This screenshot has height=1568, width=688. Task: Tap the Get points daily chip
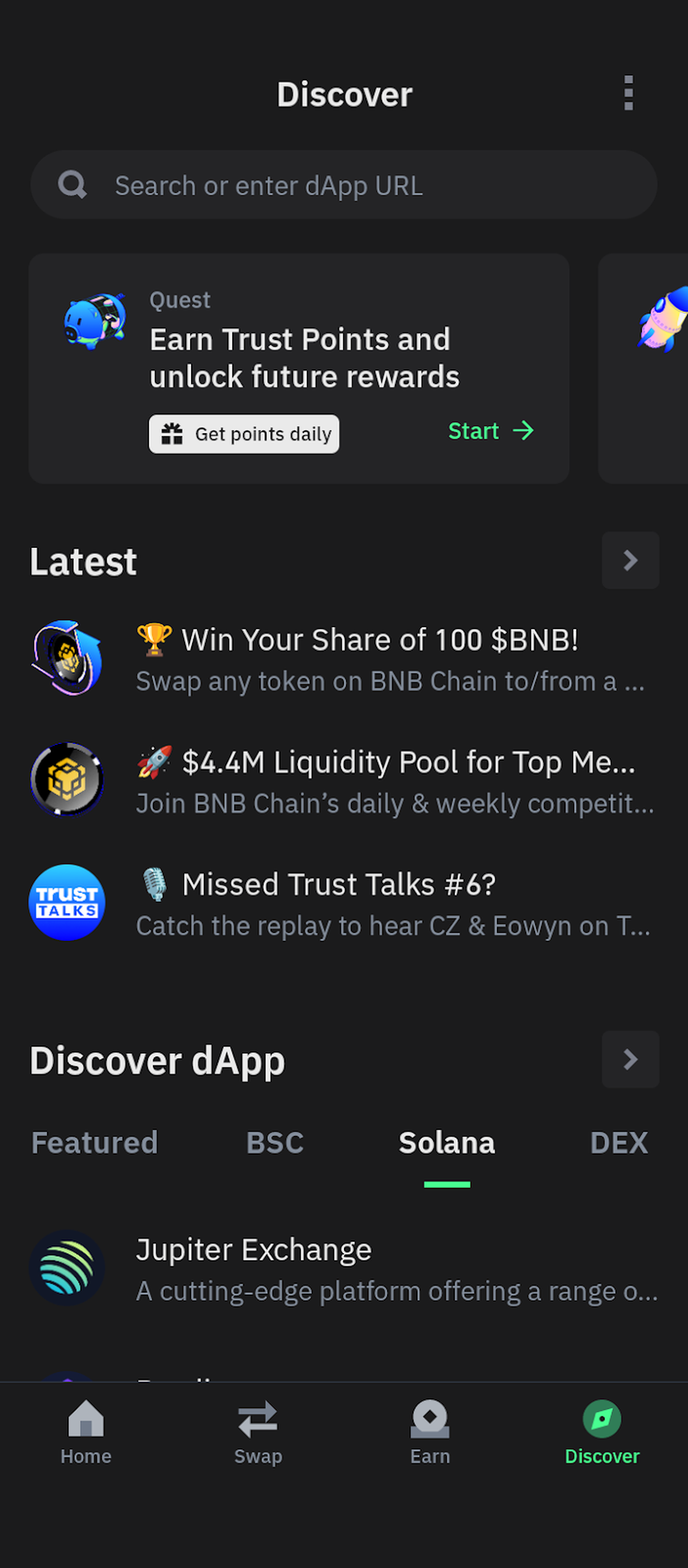244,434
